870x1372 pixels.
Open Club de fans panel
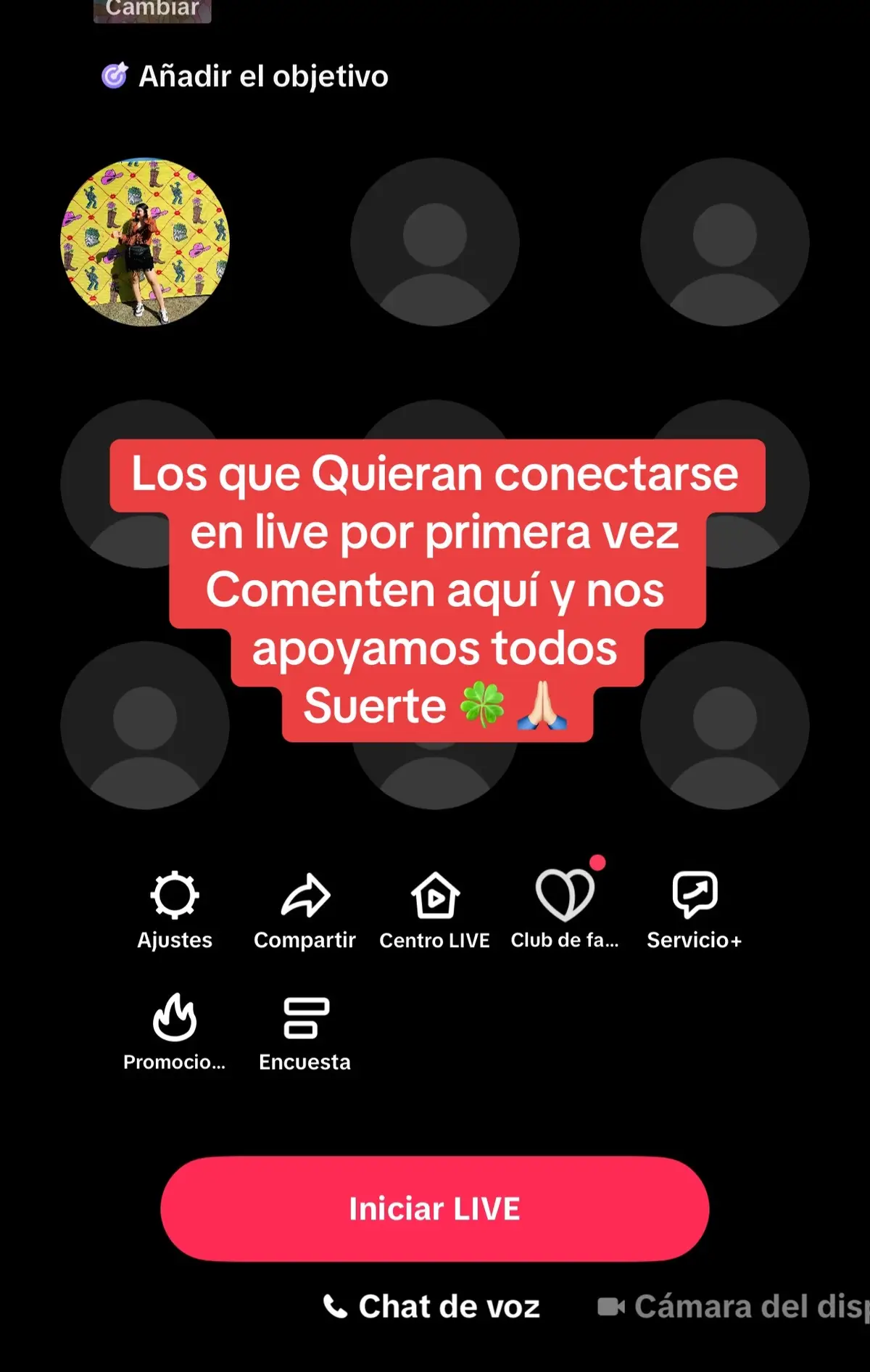pos(565,906)
